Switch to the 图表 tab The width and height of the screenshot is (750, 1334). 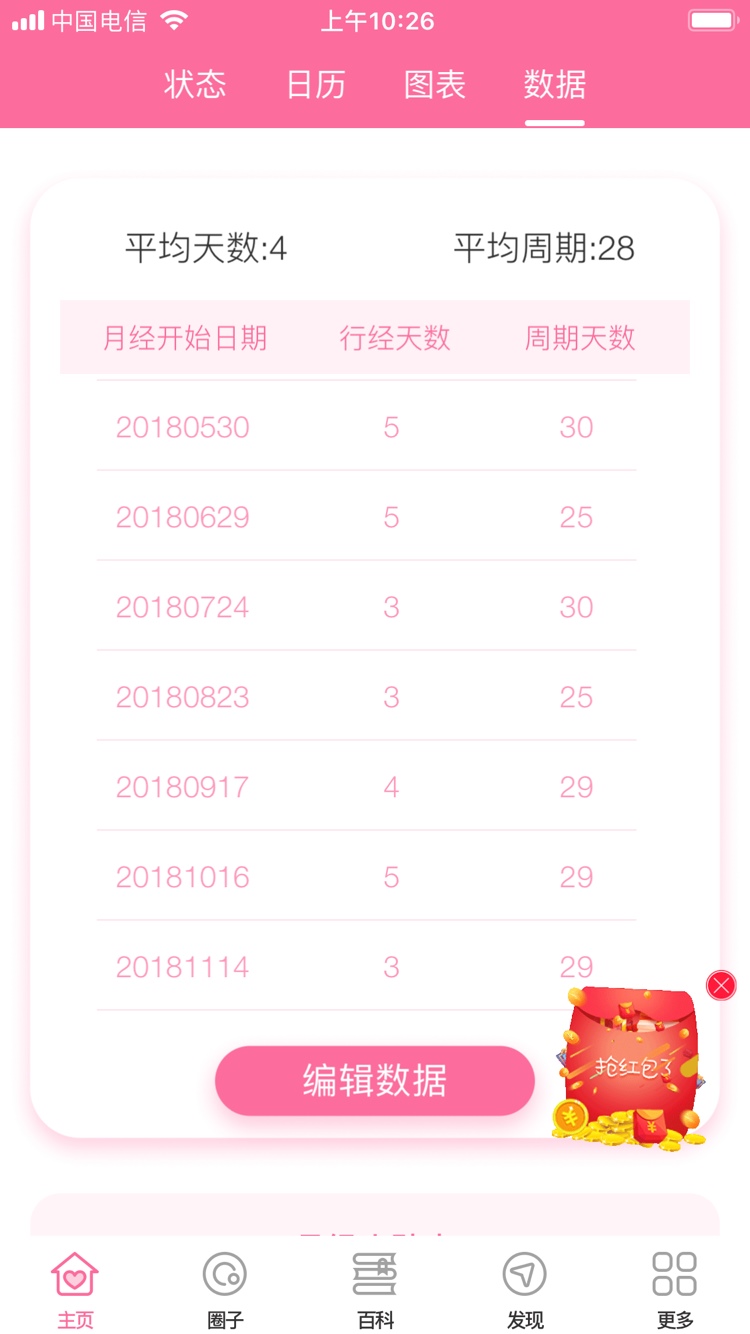(435, 84)
